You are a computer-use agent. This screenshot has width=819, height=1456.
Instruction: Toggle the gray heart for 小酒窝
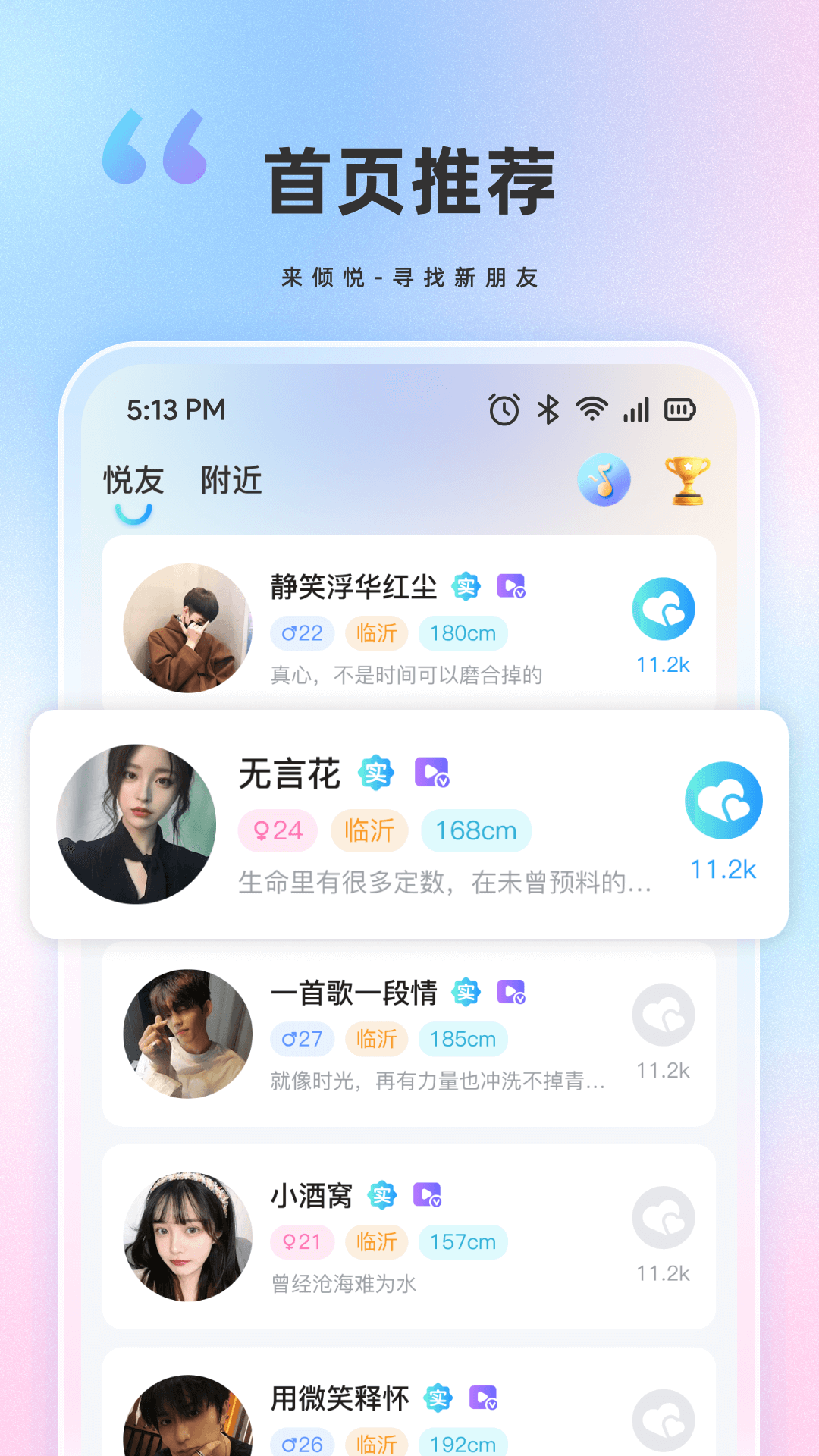[664, 1219]
